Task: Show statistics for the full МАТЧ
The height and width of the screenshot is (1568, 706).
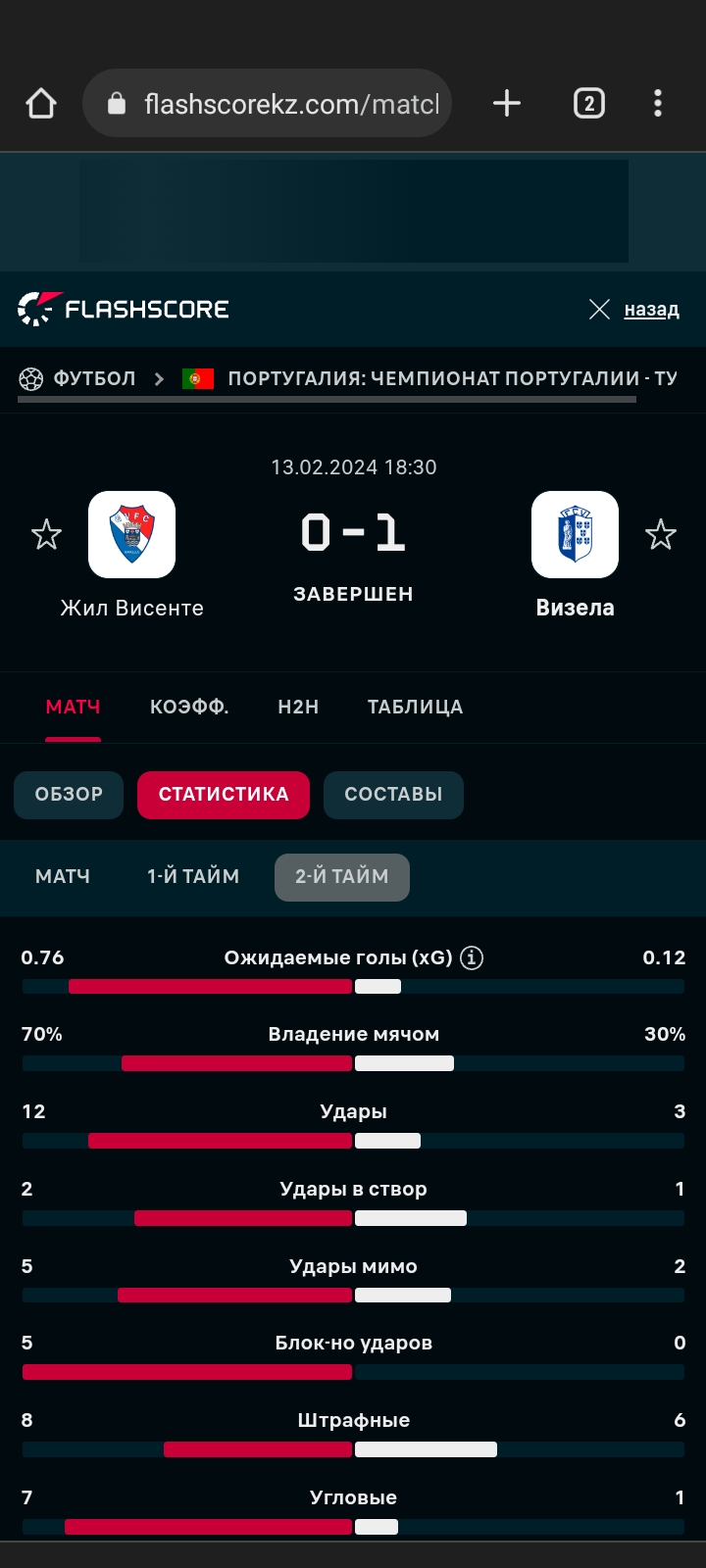Action: (63, 876)
